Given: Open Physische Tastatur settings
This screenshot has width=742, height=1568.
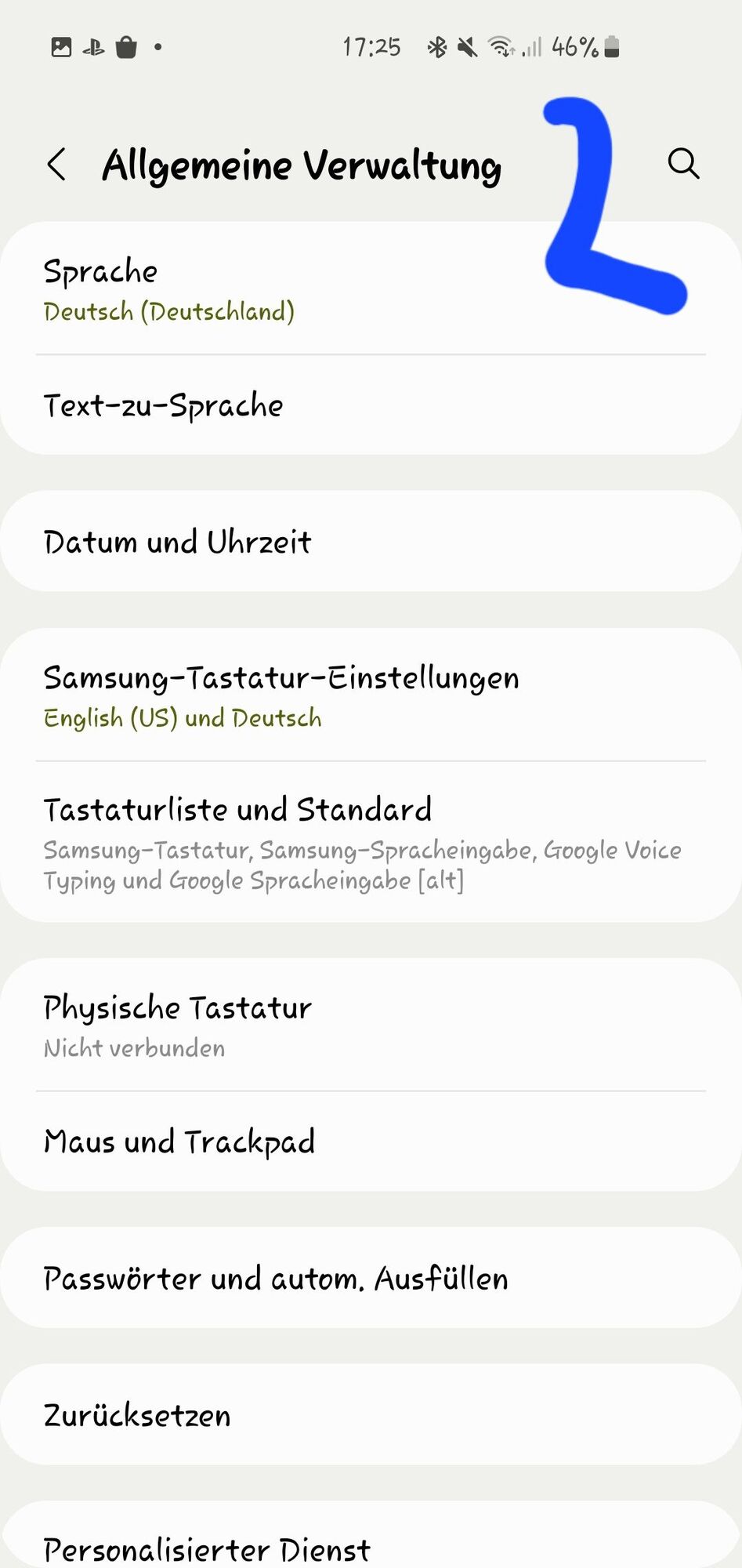Looking at the screenshot, I should pos(235,1025).
